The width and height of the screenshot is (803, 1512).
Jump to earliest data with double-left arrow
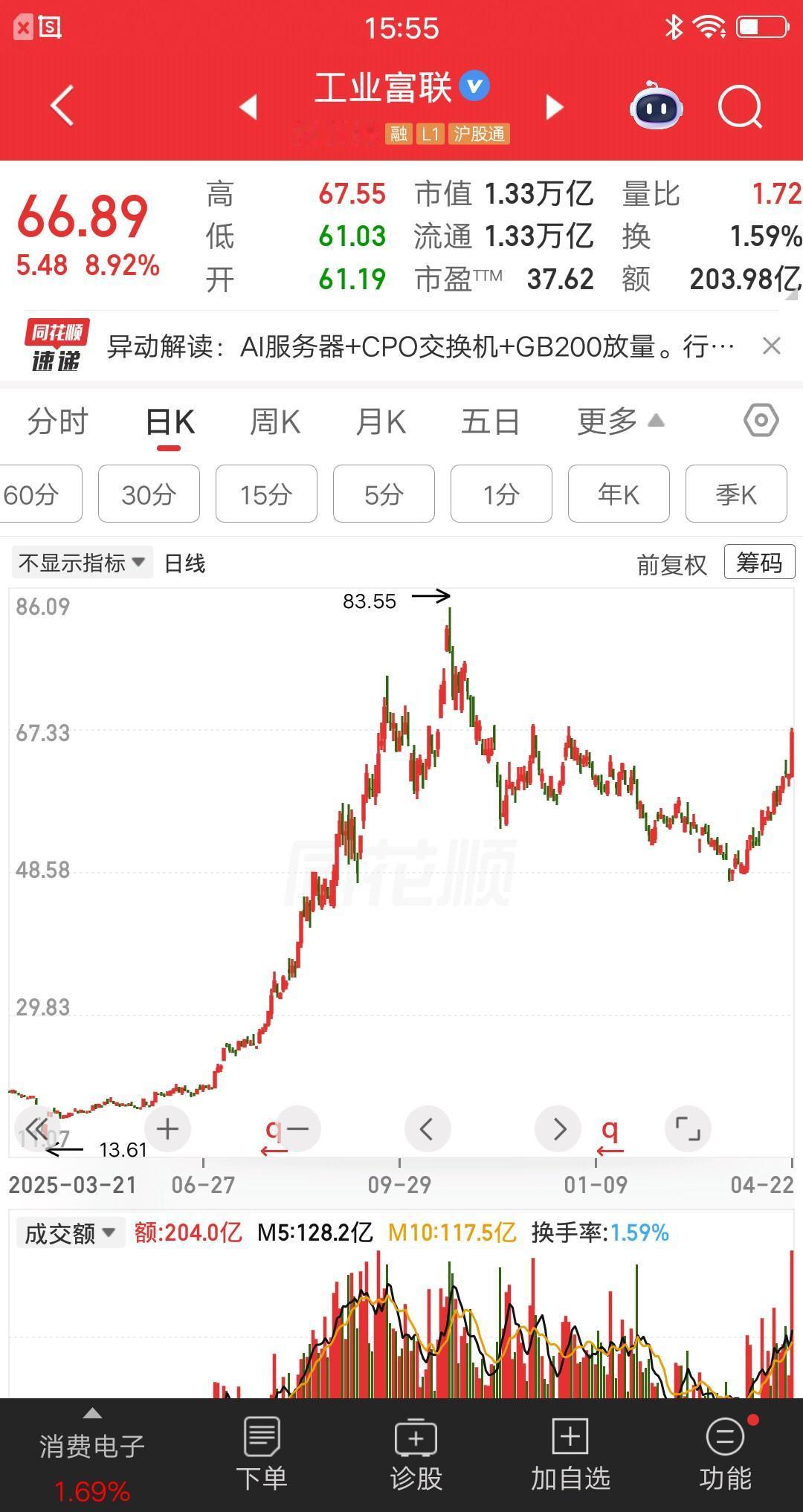click(36, 1128)
